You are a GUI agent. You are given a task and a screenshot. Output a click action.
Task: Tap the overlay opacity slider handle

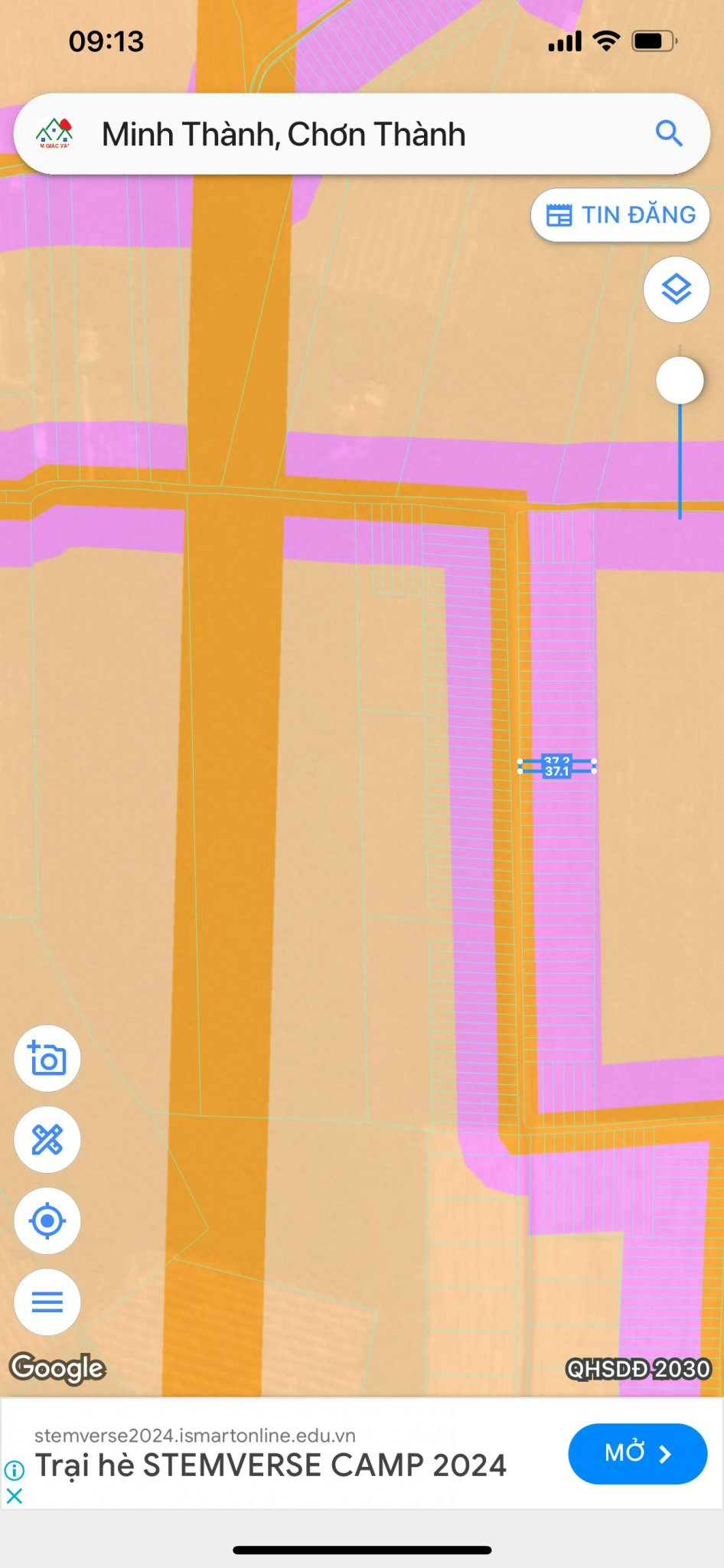pos(680,381)
